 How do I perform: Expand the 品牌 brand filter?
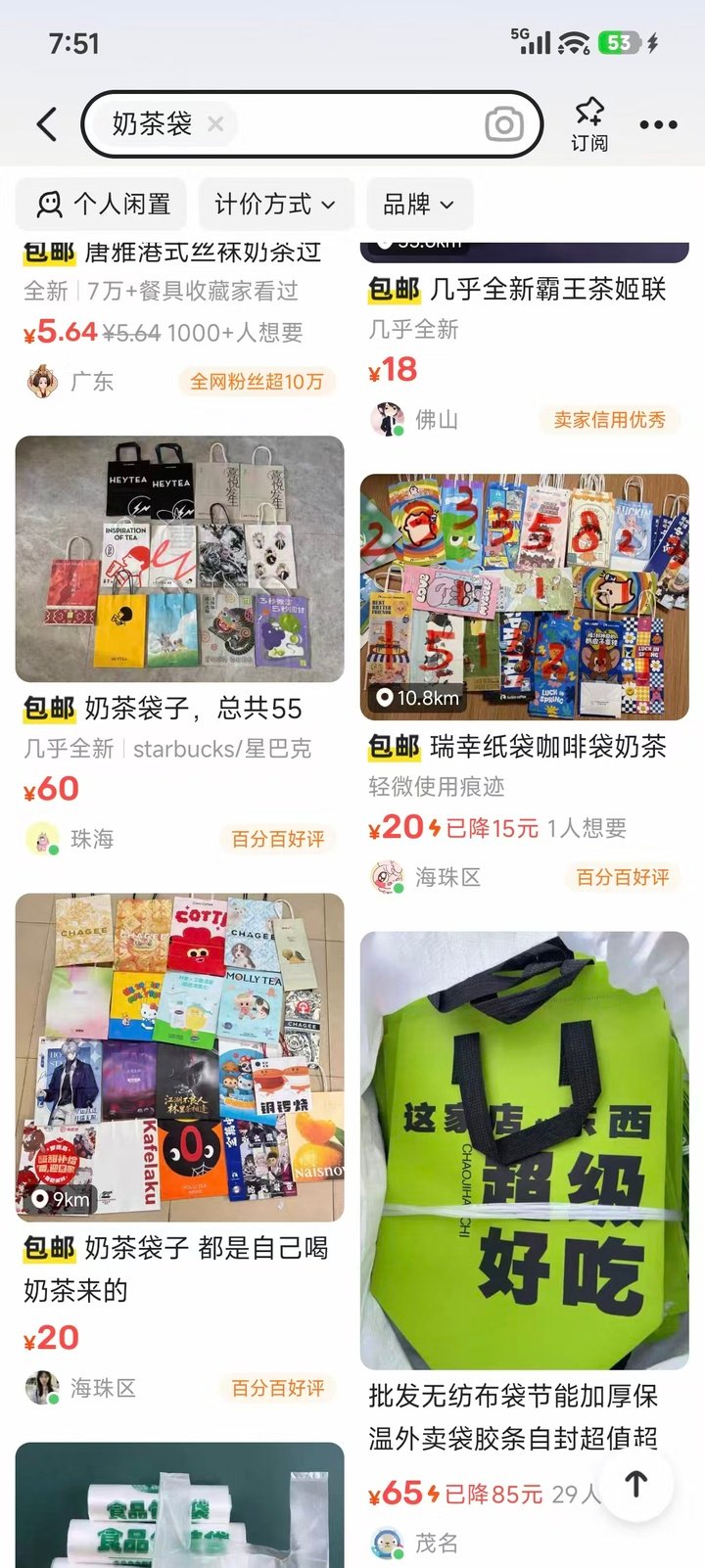point(418,204)
